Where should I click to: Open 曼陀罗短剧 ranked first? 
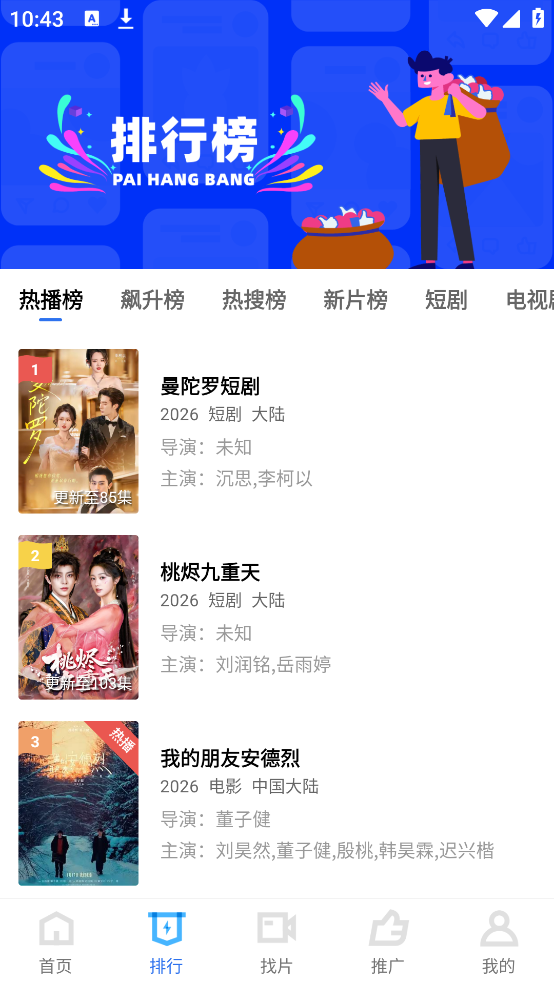click(277, 431)
